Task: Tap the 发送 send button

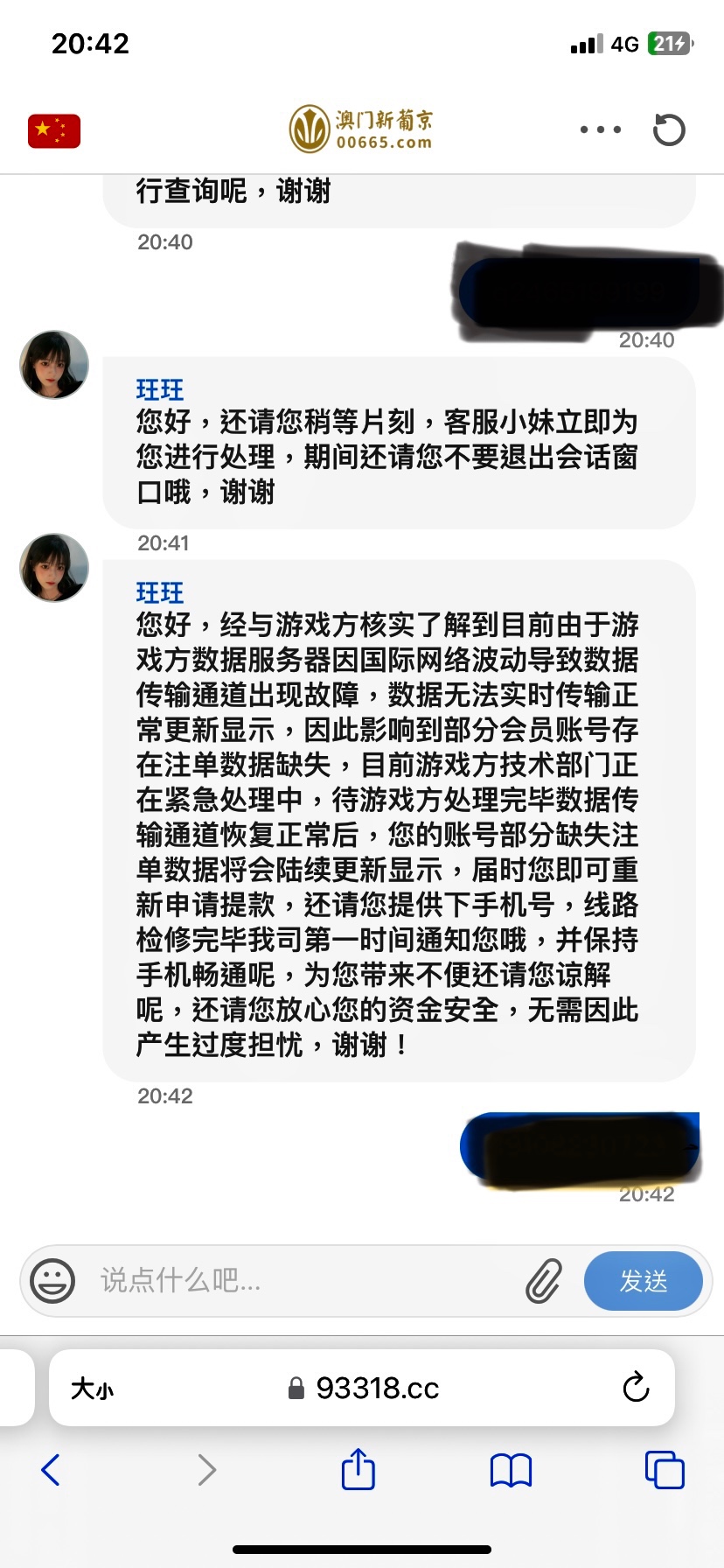Action: point(644,1280)
